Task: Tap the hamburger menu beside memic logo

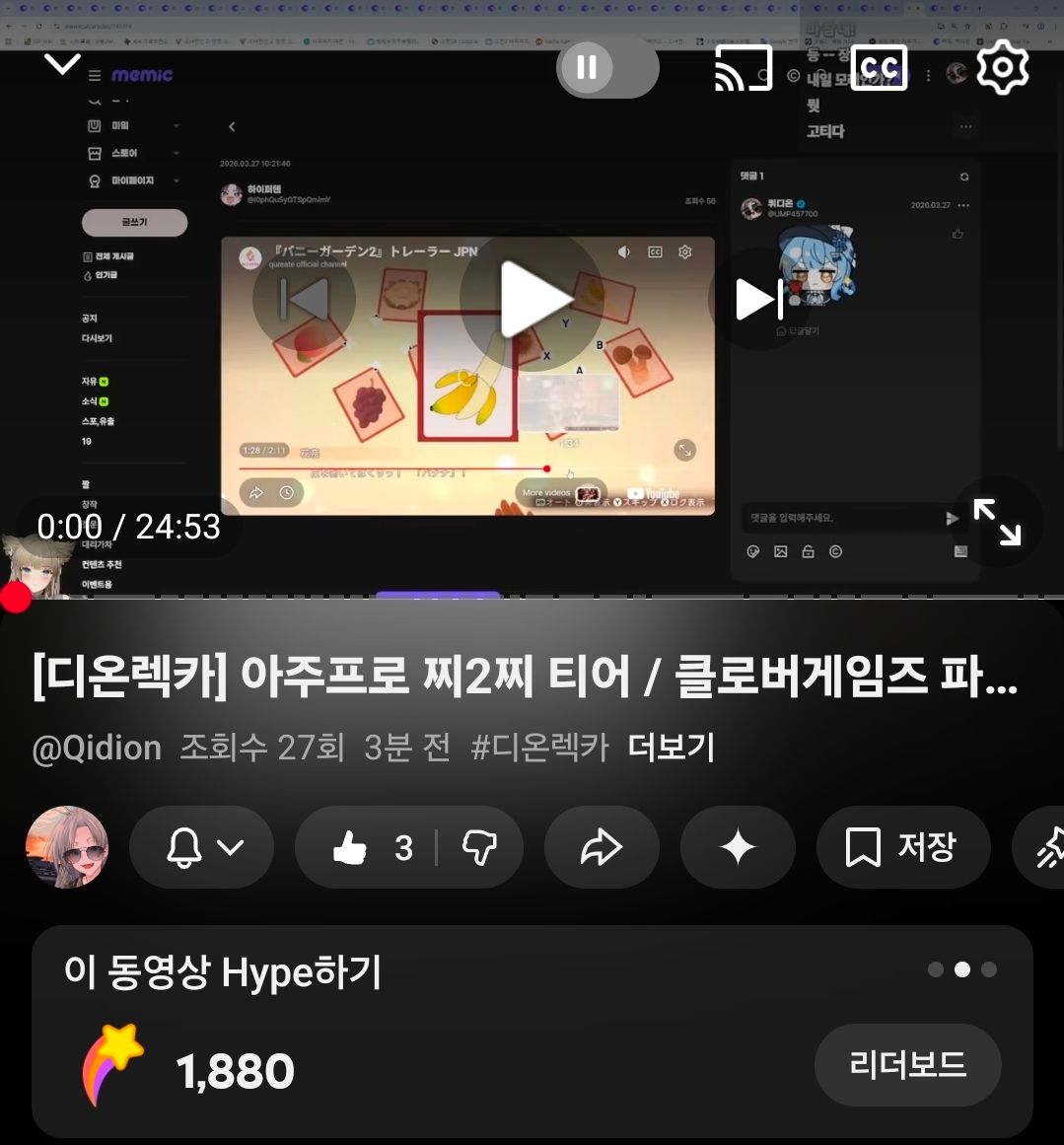Action: pyautogui.click(x=95, y=74)
